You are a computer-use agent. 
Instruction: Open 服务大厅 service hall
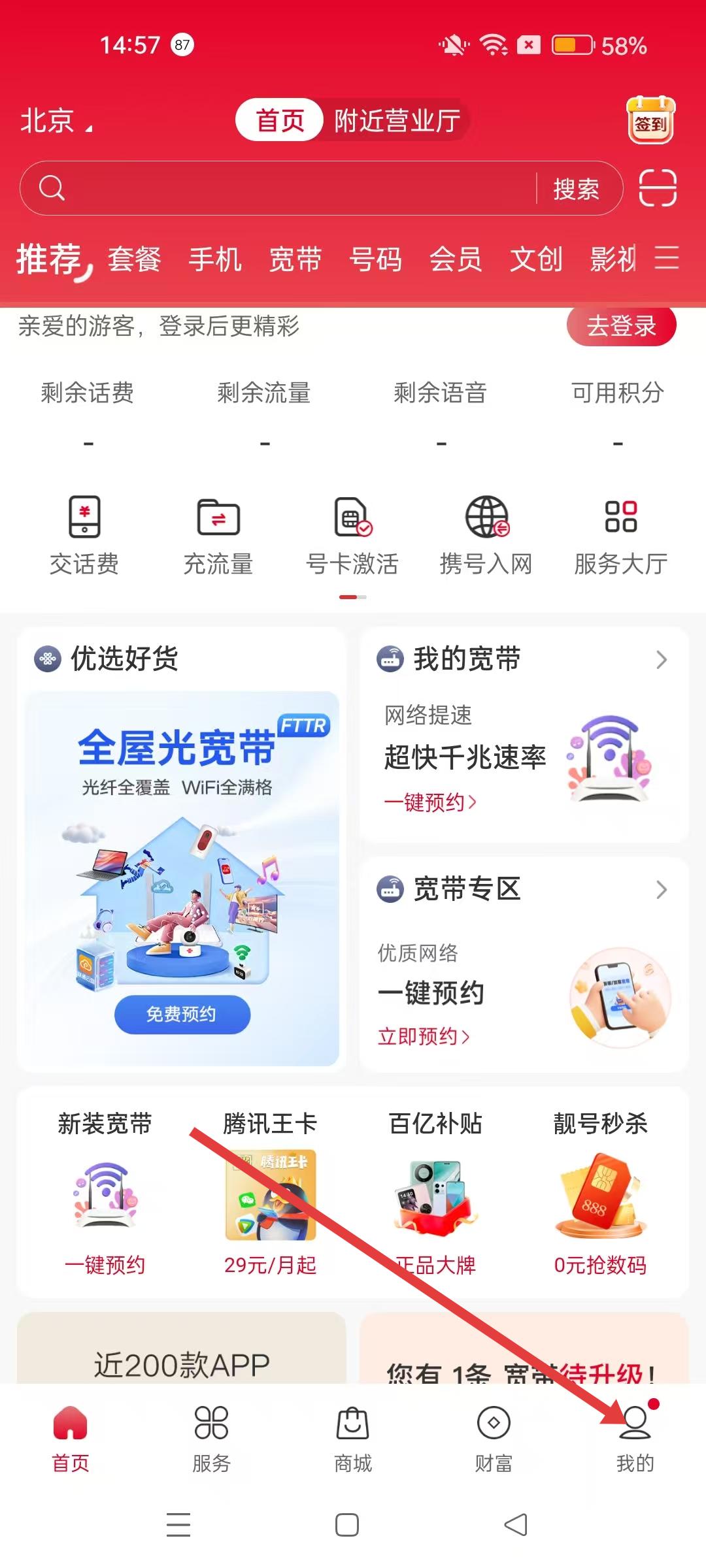[620, 536]
